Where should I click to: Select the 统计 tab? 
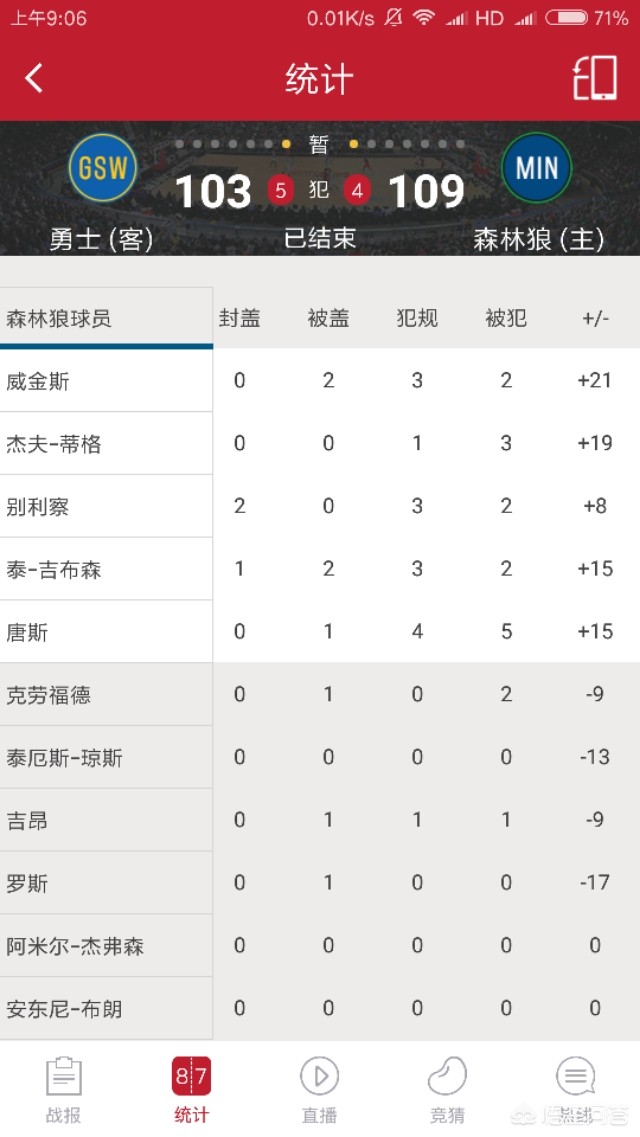(191, 1090)
